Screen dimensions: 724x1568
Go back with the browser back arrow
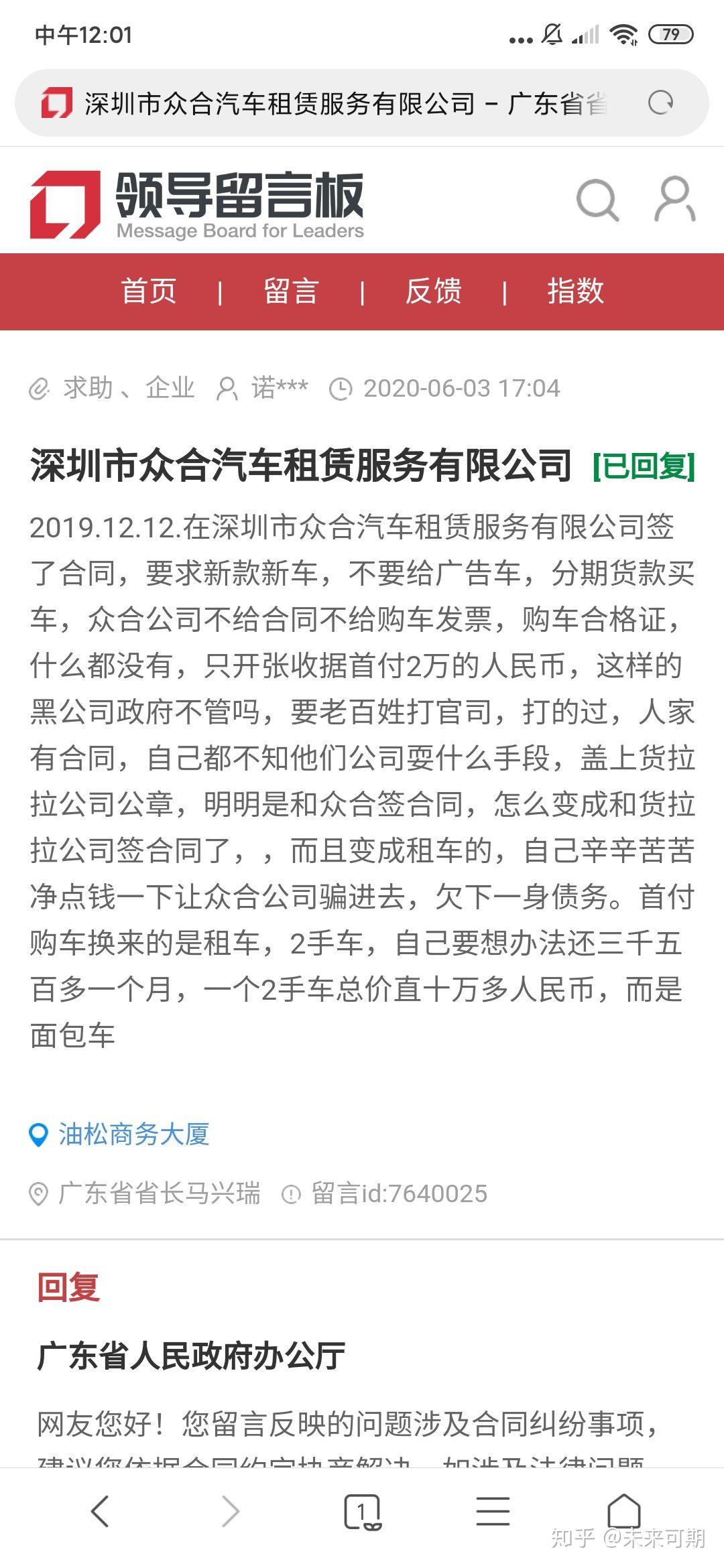[x=100, y=1512]
